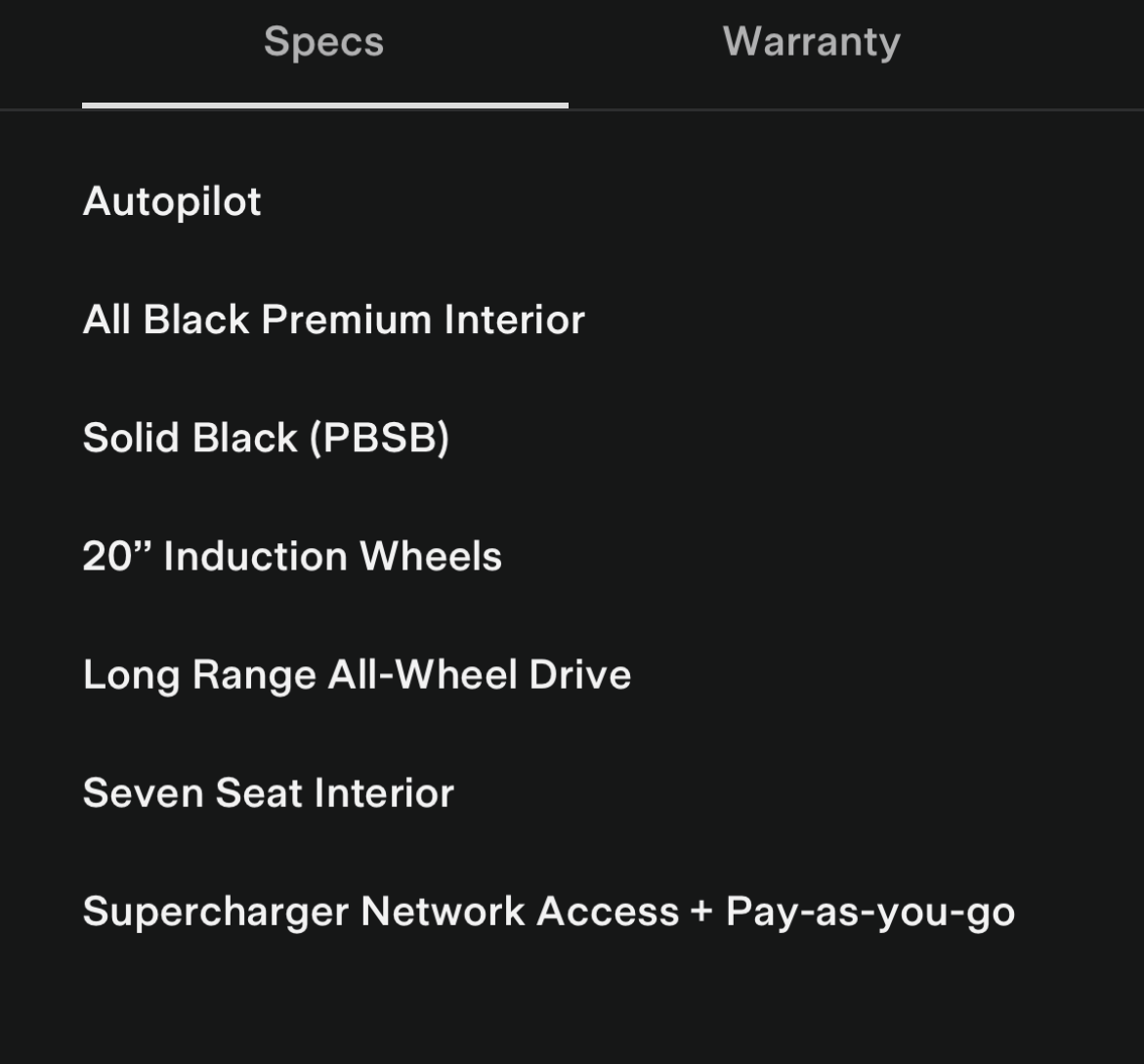
Task: Switch to the Warranty tab
Action: 811,42
